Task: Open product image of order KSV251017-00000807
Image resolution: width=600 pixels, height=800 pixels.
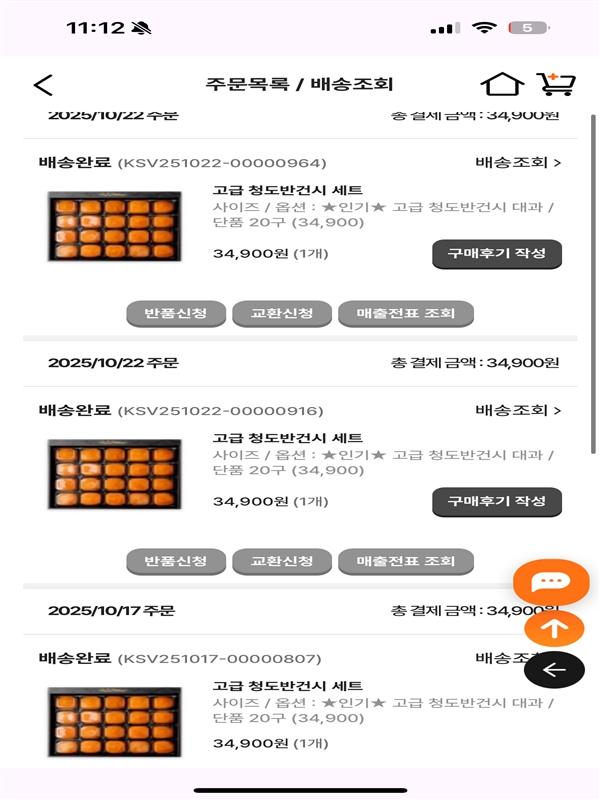Action: tap(114, 720)
